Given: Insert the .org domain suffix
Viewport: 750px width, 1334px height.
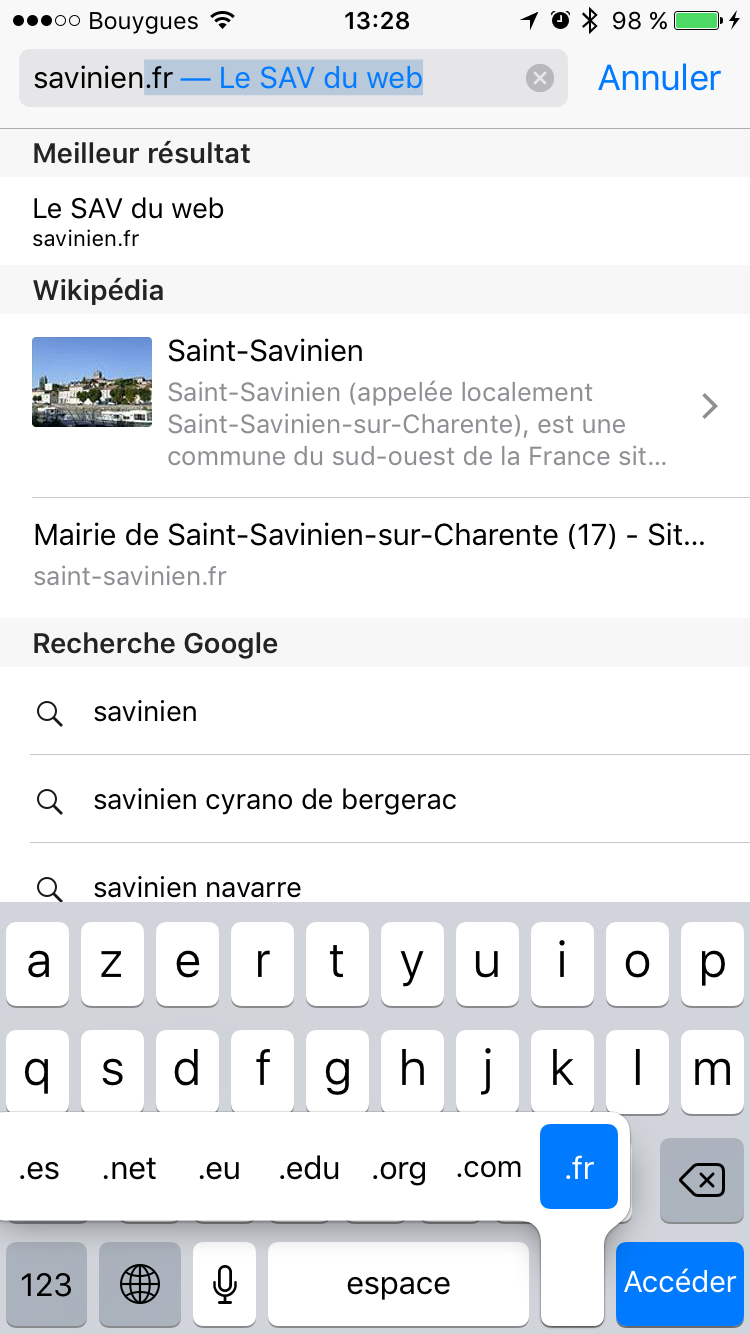Looking at the screenshot, I should (399, 1167).
